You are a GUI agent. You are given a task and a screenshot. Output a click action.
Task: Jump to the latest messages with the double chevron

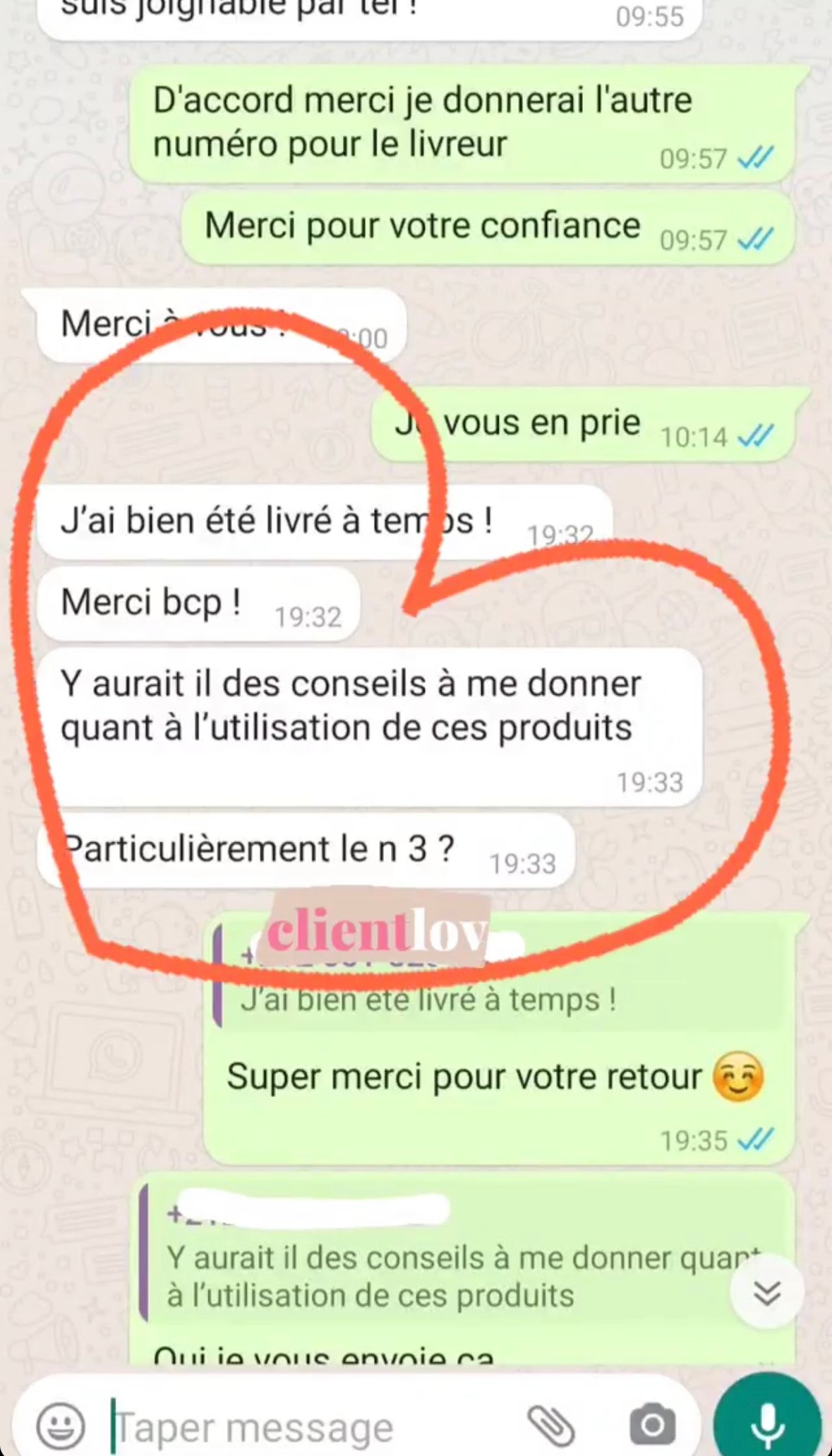[766, 1292]
